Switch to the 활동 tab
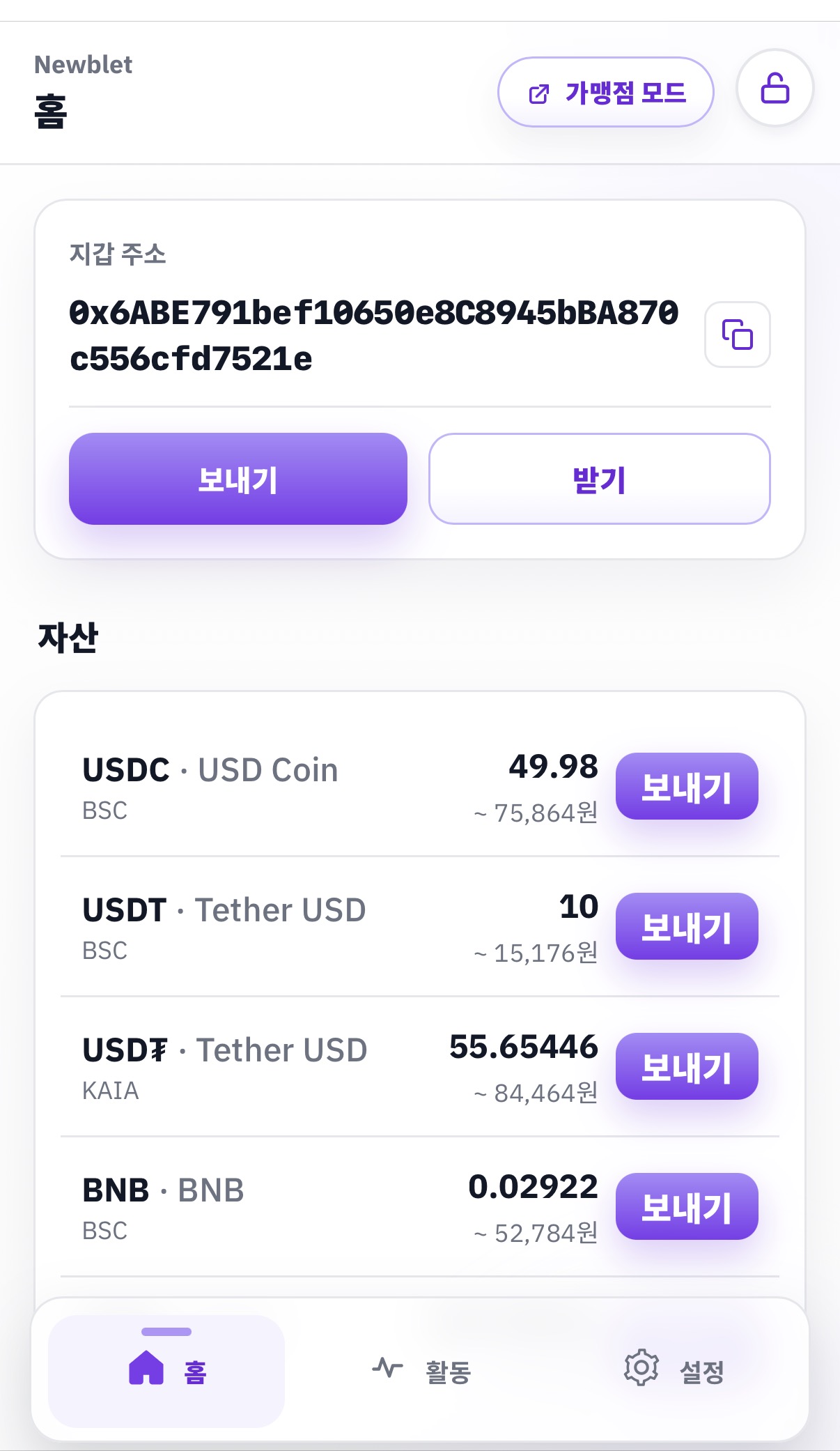840x1451 pixels. click(x=421, y=1370)
